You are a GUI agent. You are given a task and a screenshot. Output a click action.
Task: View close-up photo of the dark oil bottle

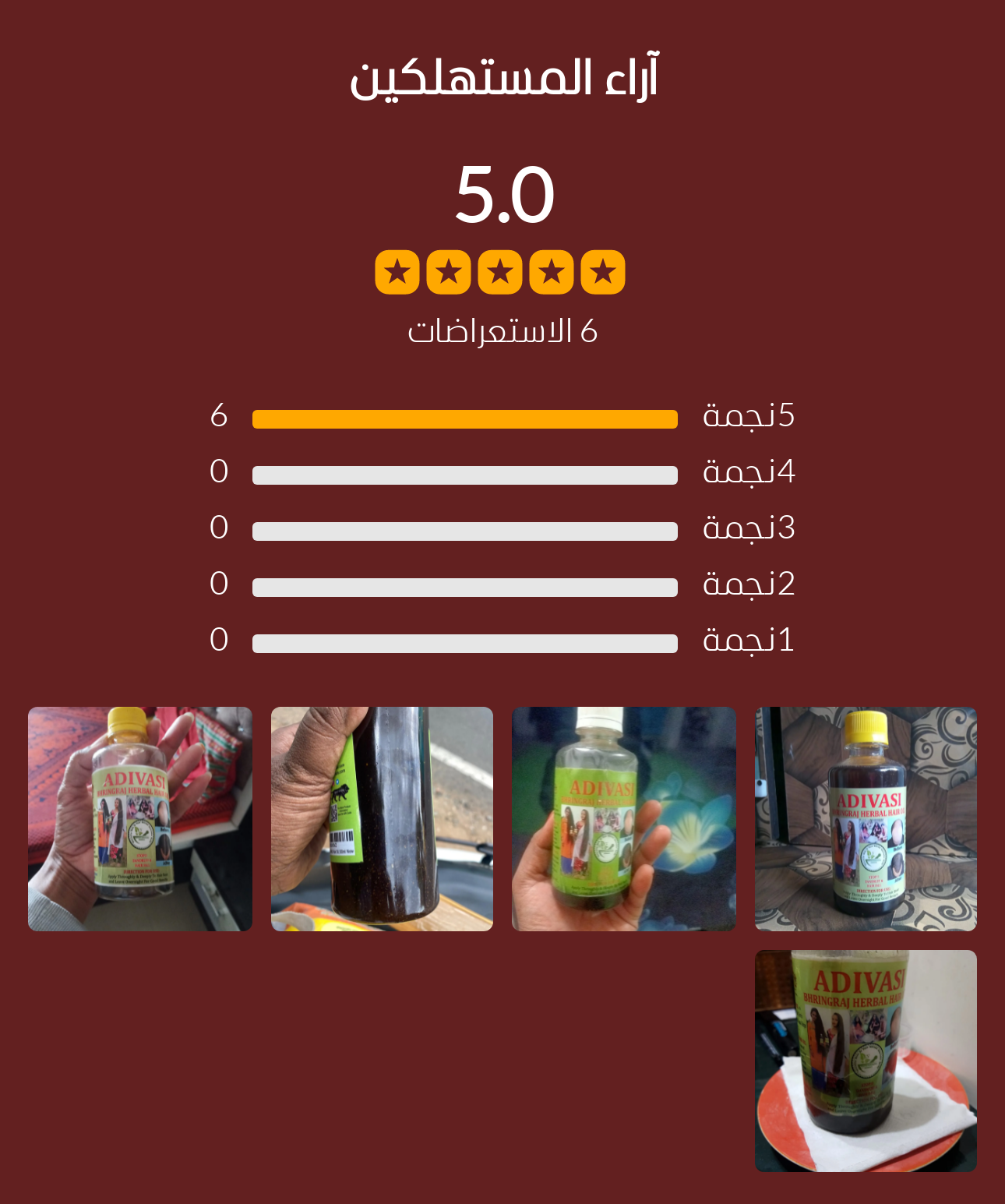[x=382, y=818]
